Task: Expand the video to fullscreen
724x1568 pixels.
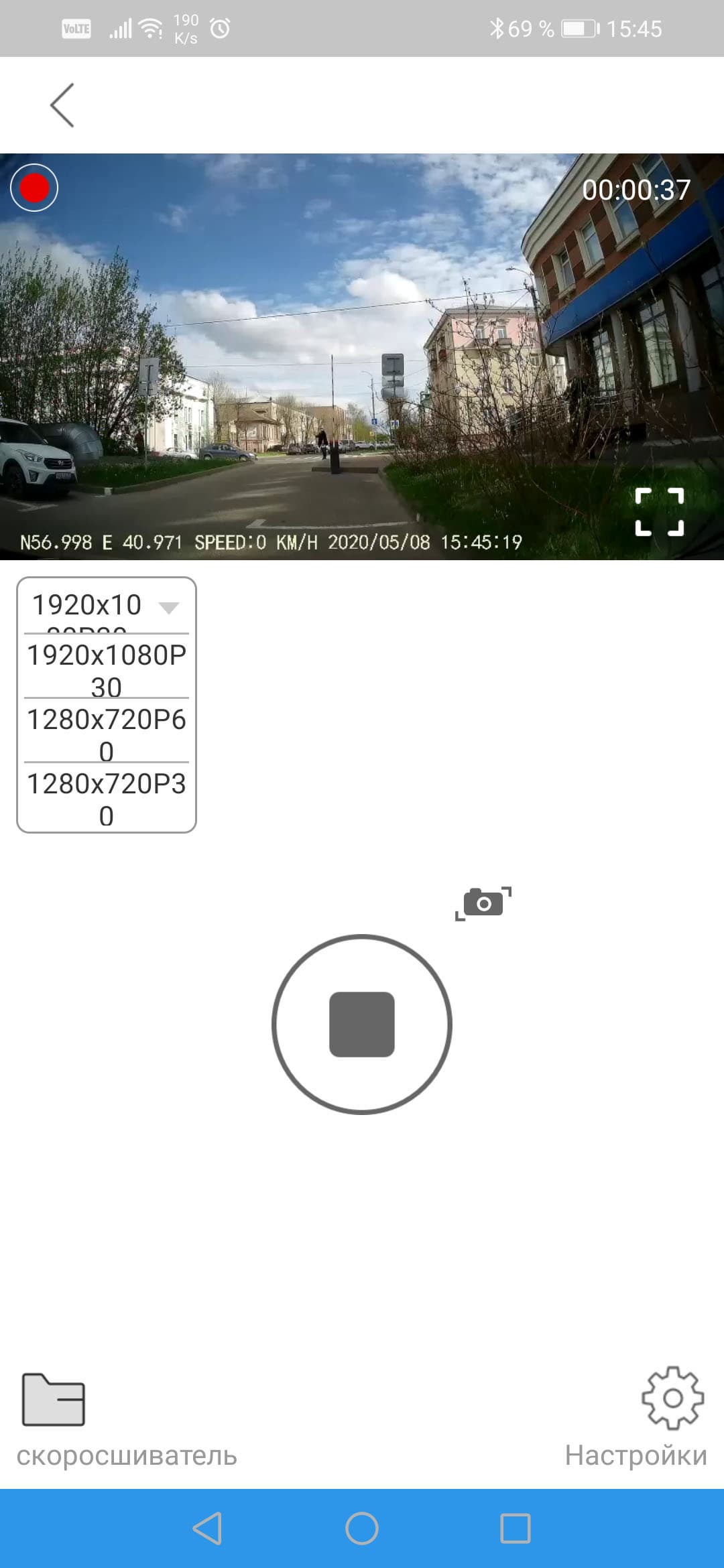Action: tap(660, 512)
